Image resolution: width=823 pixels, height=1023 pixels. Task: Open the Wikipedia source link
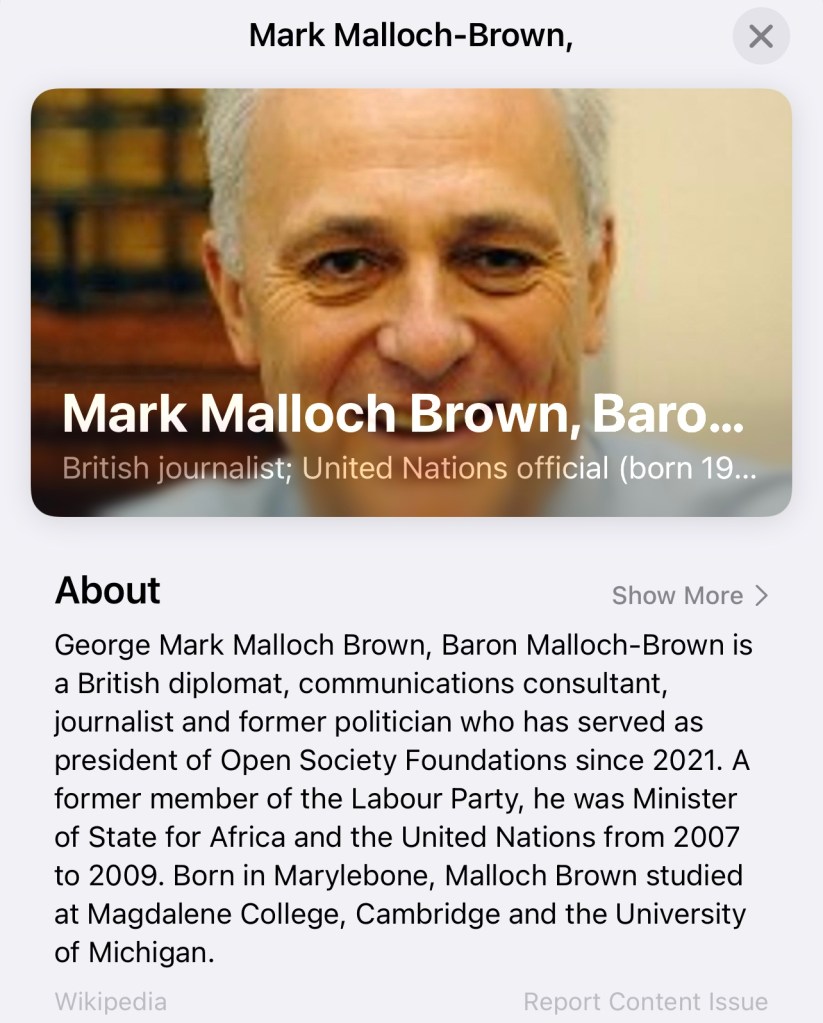pos(110,1001)
